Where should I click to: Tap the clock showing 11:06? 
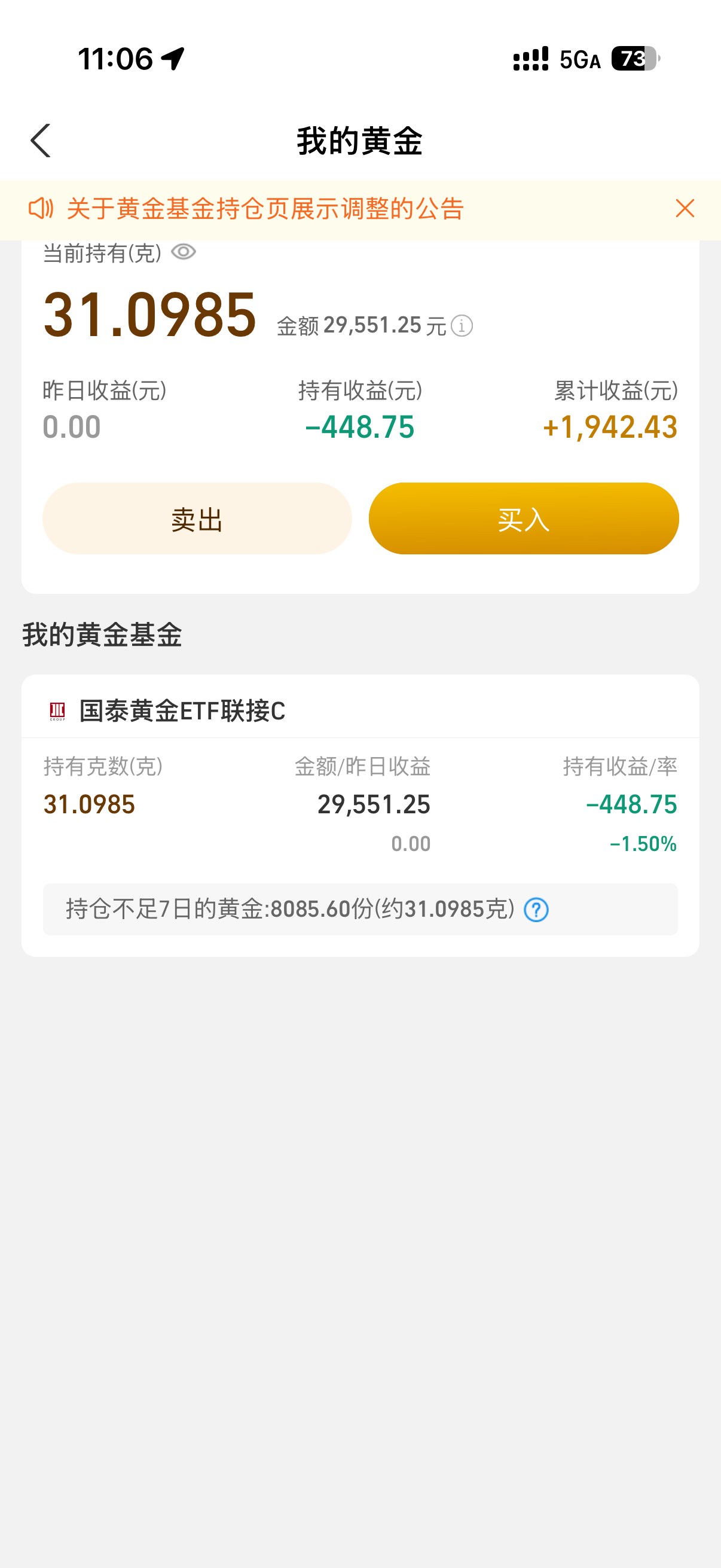pos(115,59)
